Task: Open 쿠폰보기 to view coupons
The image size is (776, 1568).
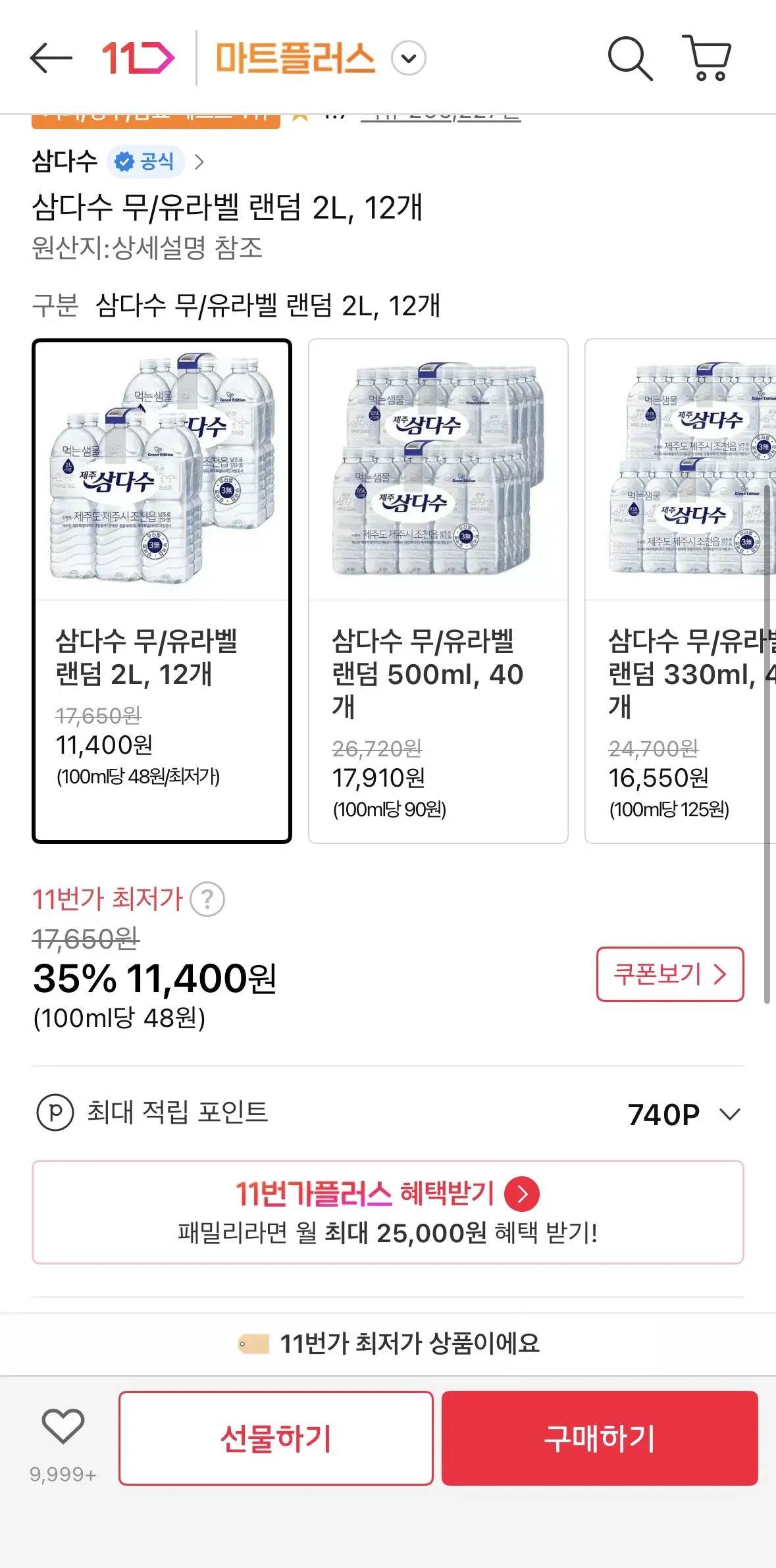Action: [x=670, y=976]
